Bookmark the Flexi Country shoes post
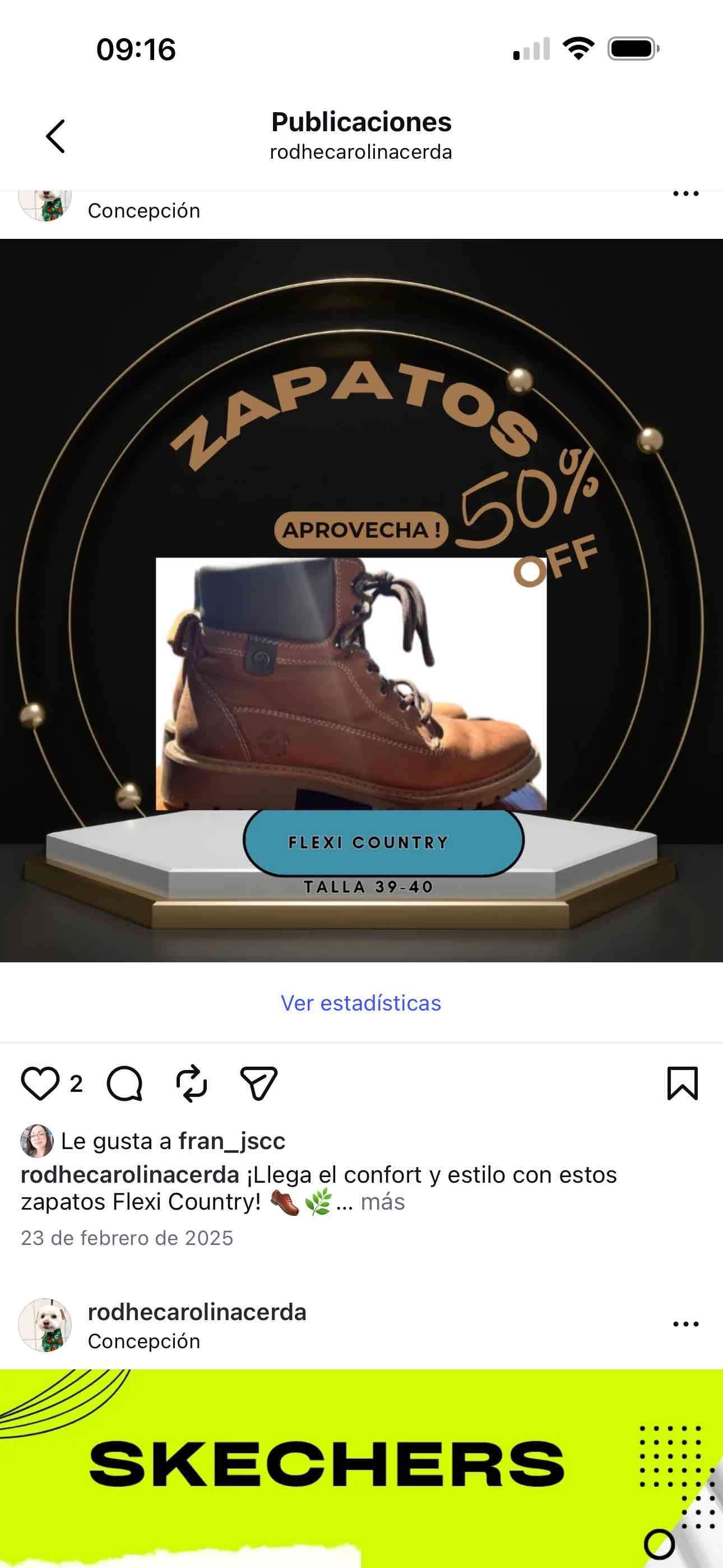This screenshot has width=723, height=1568. (x=682, y=1084)
